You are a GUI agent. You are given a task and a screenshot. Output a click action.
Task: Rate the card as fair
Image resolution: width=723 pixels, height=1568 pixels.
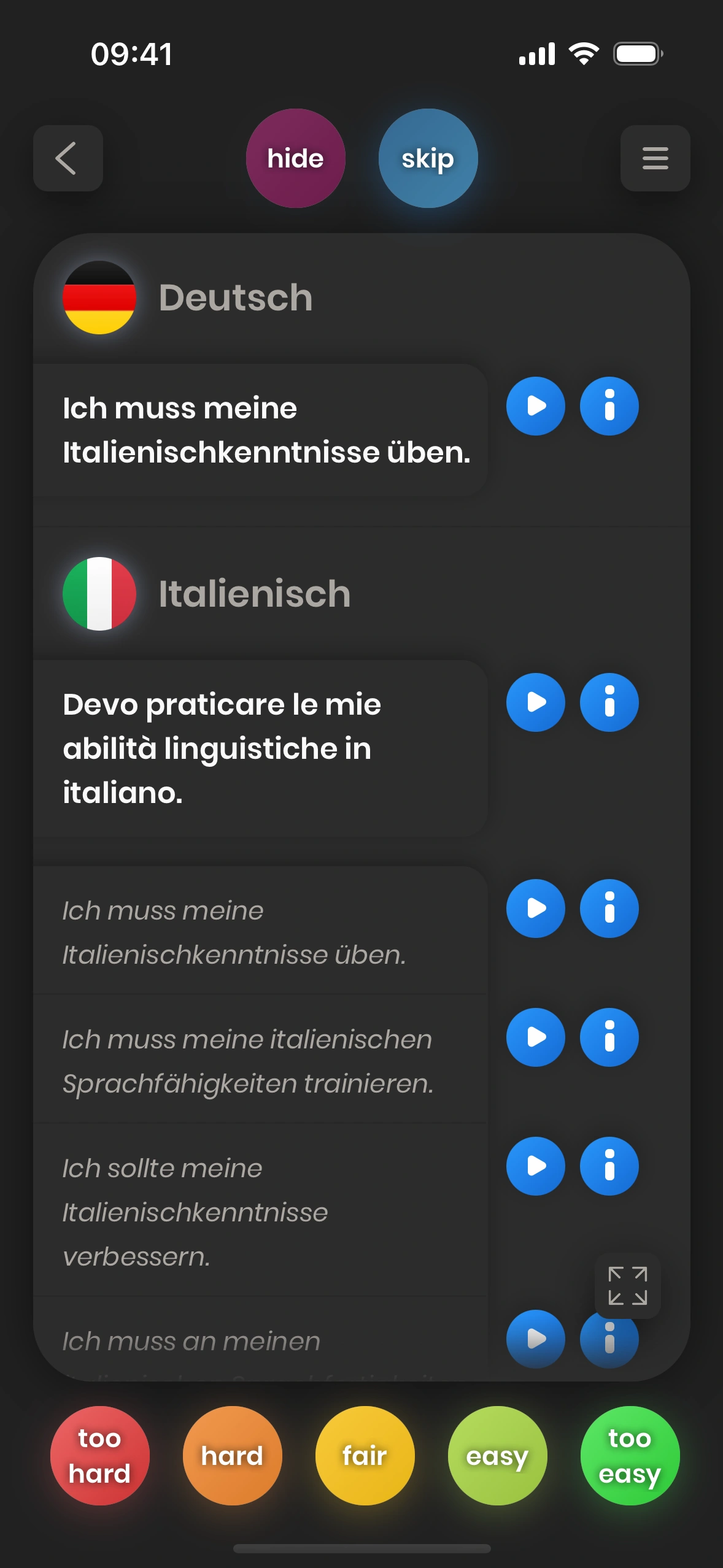tap(365, 1455)
